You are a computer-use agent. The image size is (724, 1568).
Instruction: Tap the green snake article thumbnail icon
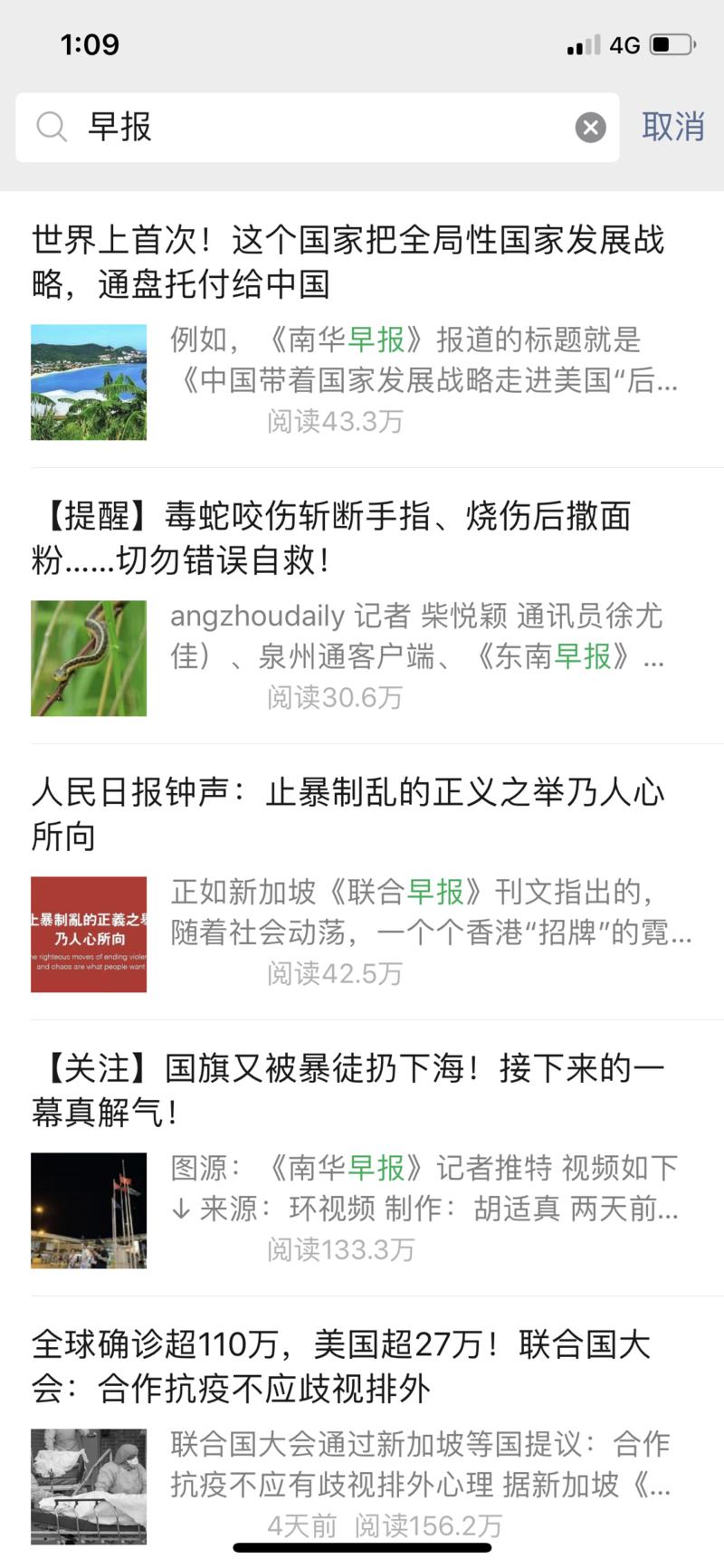[89, 658]
